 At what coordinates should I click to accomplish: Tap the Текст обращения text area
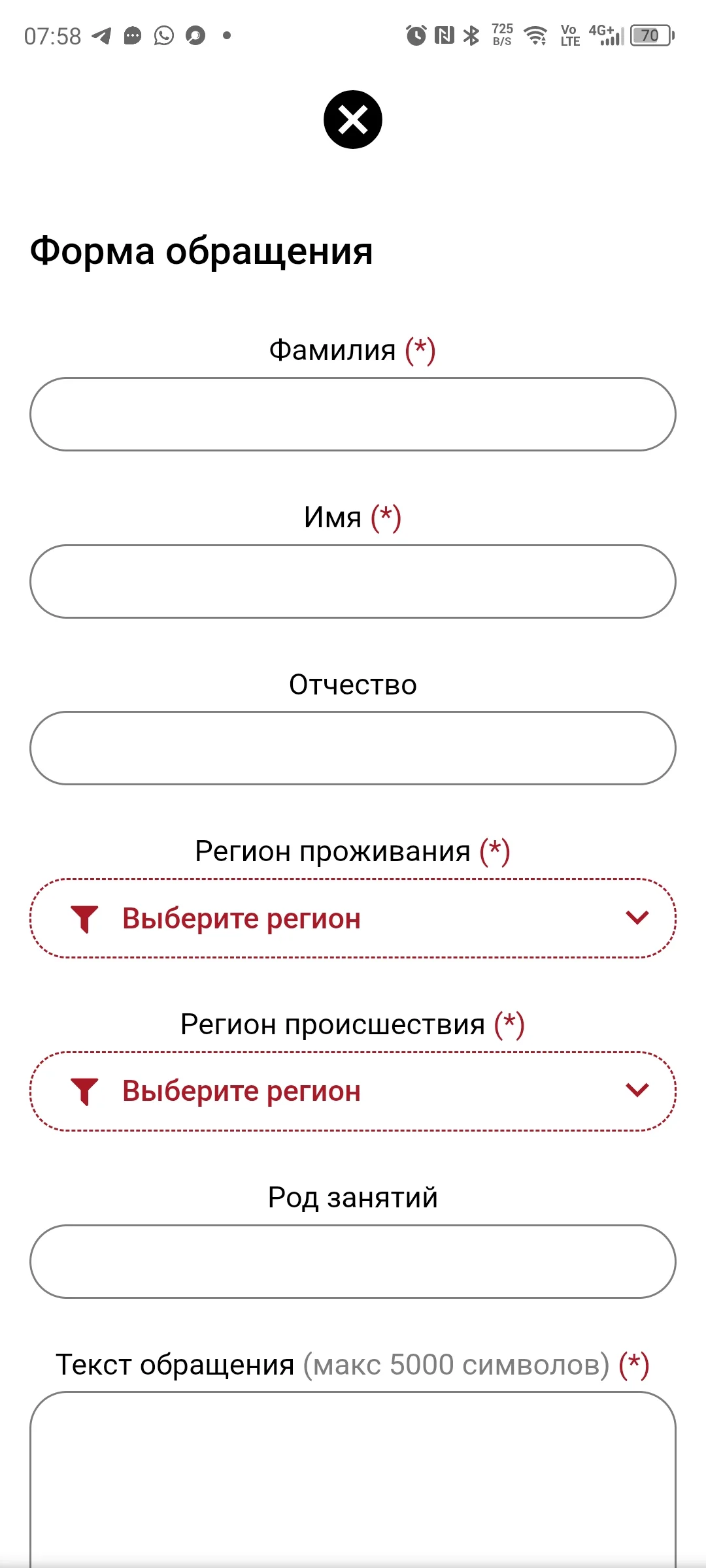(x=353, y=1480)
